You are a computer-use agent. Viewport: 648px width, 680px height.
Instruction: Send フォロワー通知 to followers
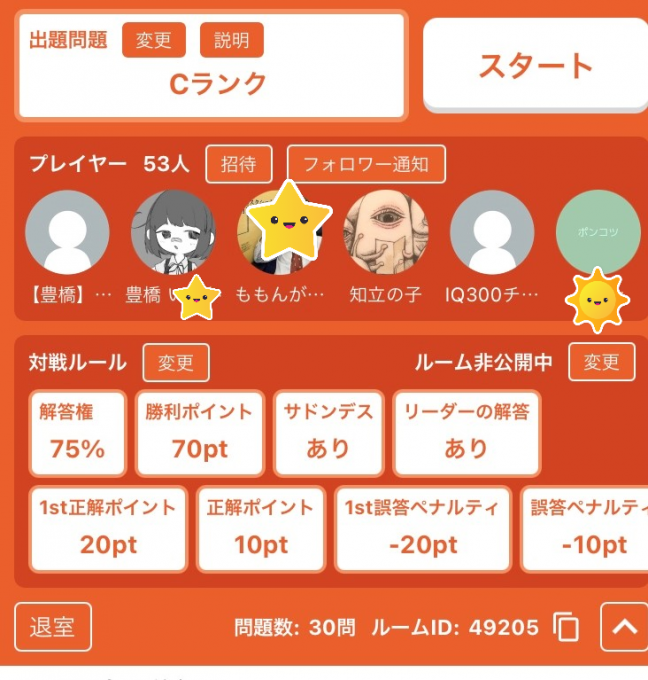[366, 164]
